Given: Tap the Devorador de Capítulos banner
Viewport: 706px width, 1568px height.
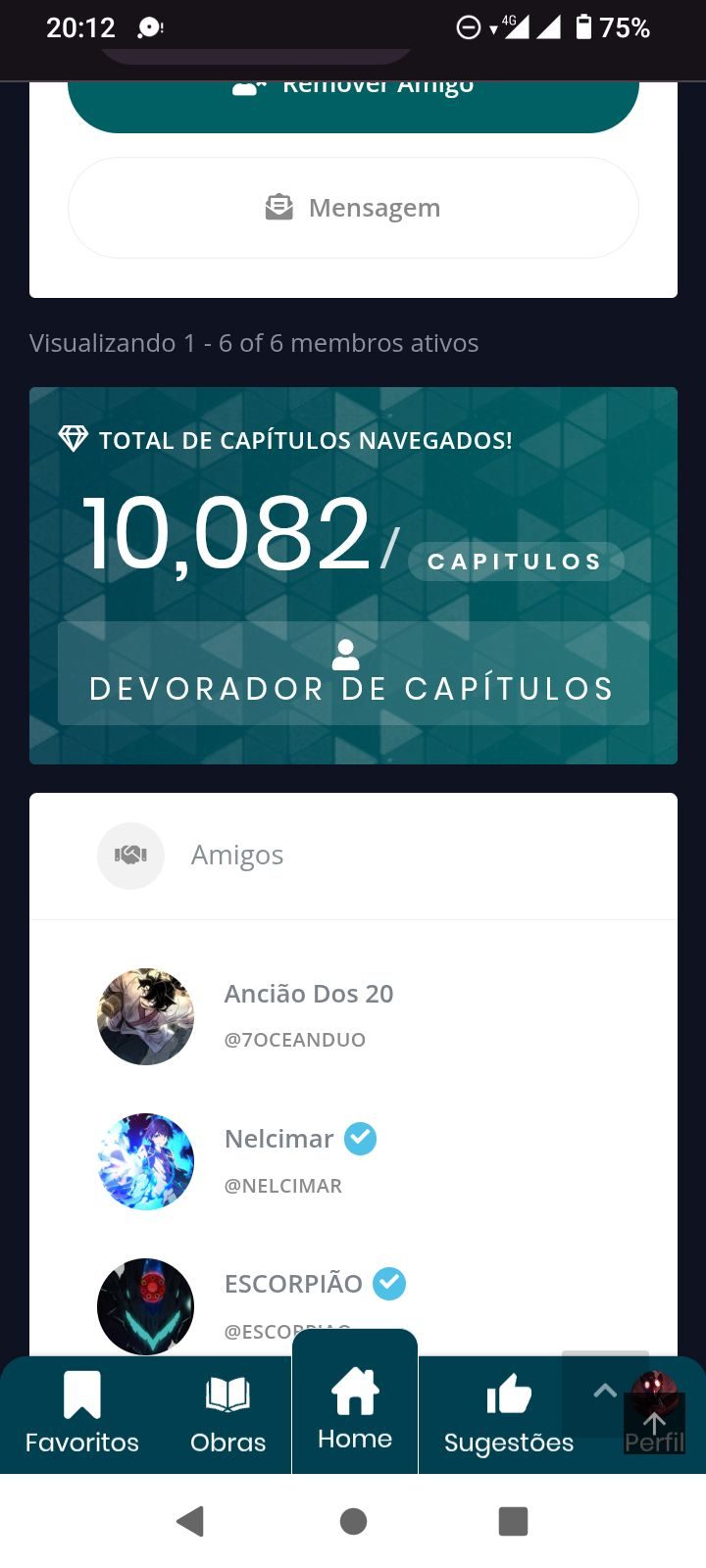Looking at the screenshot, I should [353, 673].
